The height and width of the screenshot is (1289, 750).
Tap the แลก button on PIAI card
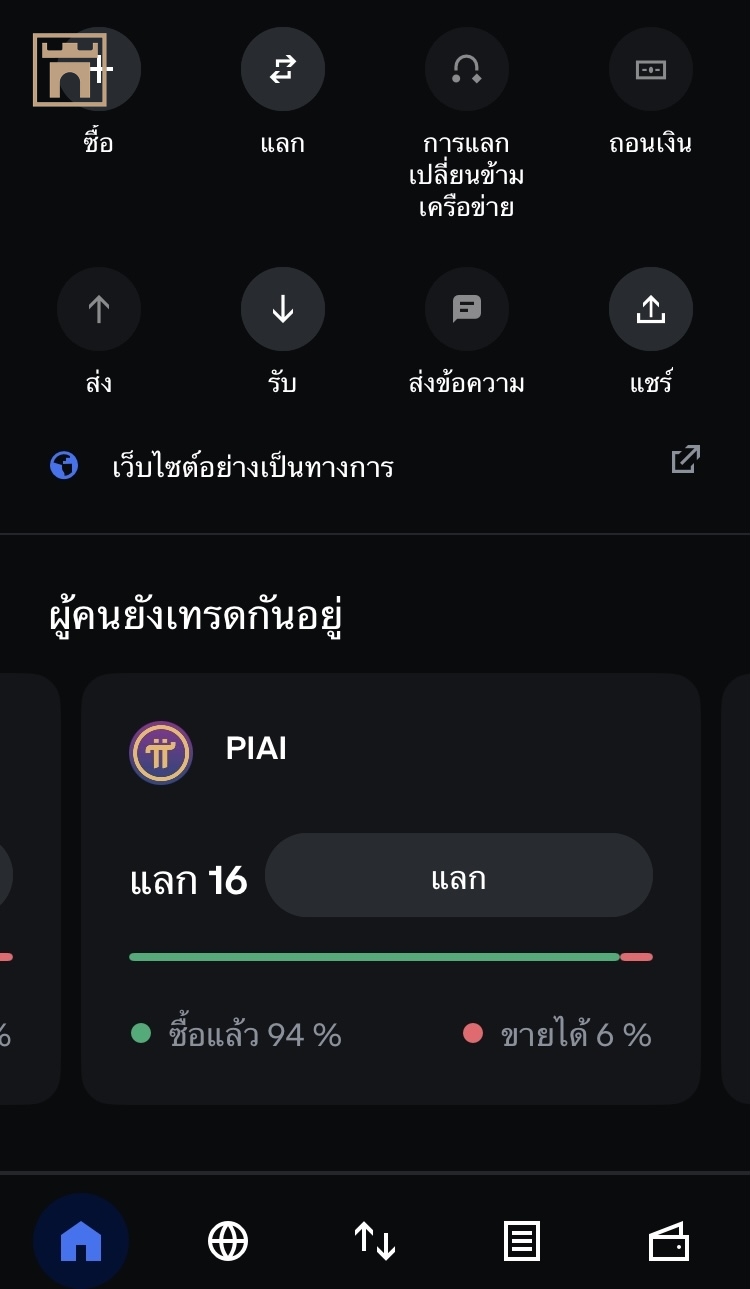point(458,875)
